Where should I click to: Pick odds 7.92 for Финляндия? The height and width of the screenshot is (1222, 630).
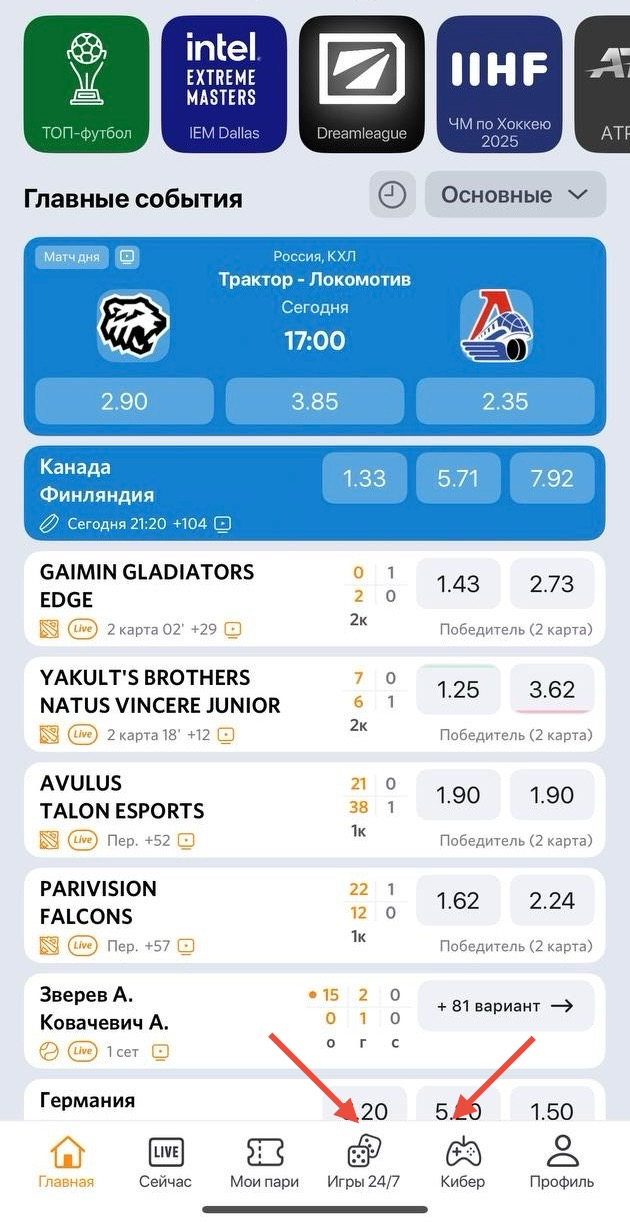[x=552, y=479]
